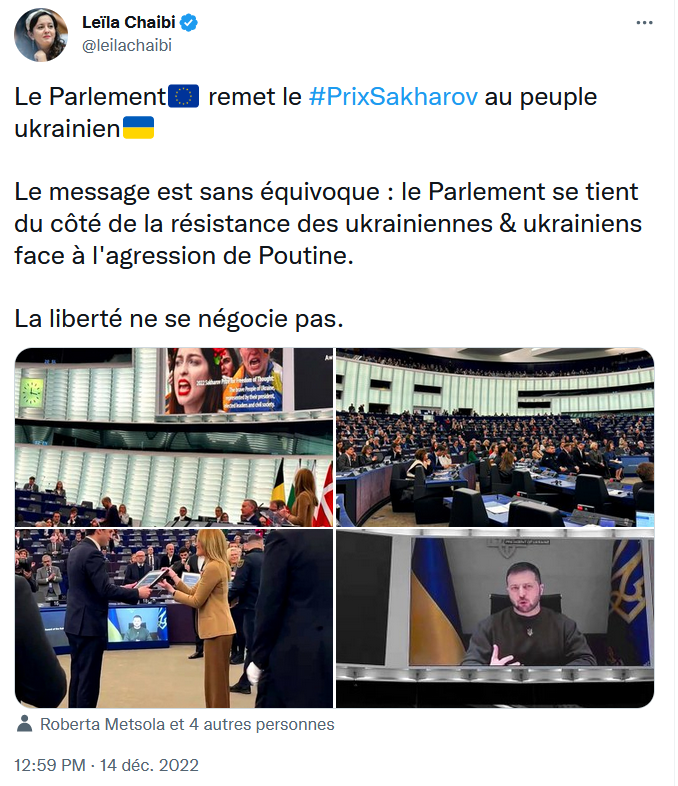View photo of hemicycle with Sakharov screen
Image resolution: width=678 pixels, height=786 pixels.
[x=174, y=437]
